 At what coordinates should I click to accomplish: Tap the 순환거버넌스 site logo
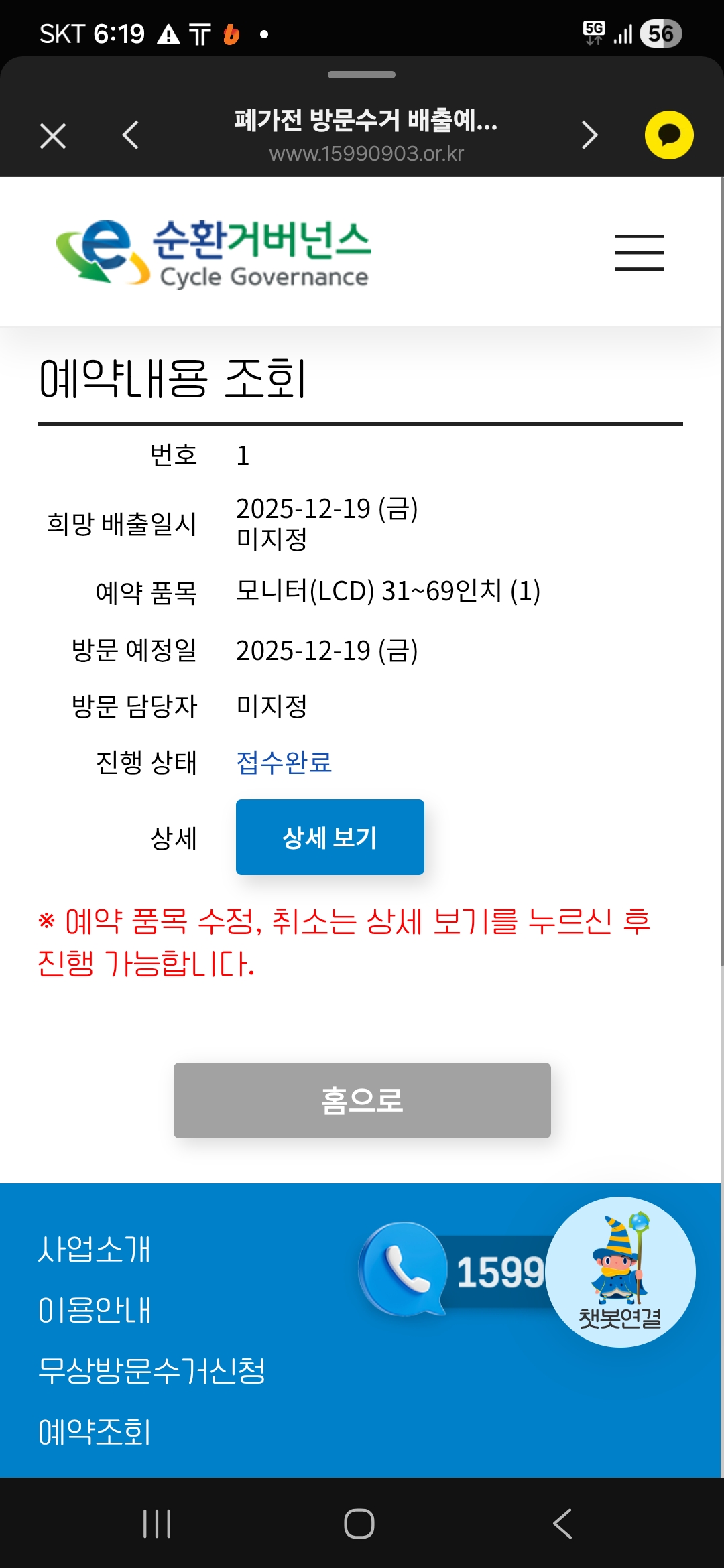click(213, 253)
